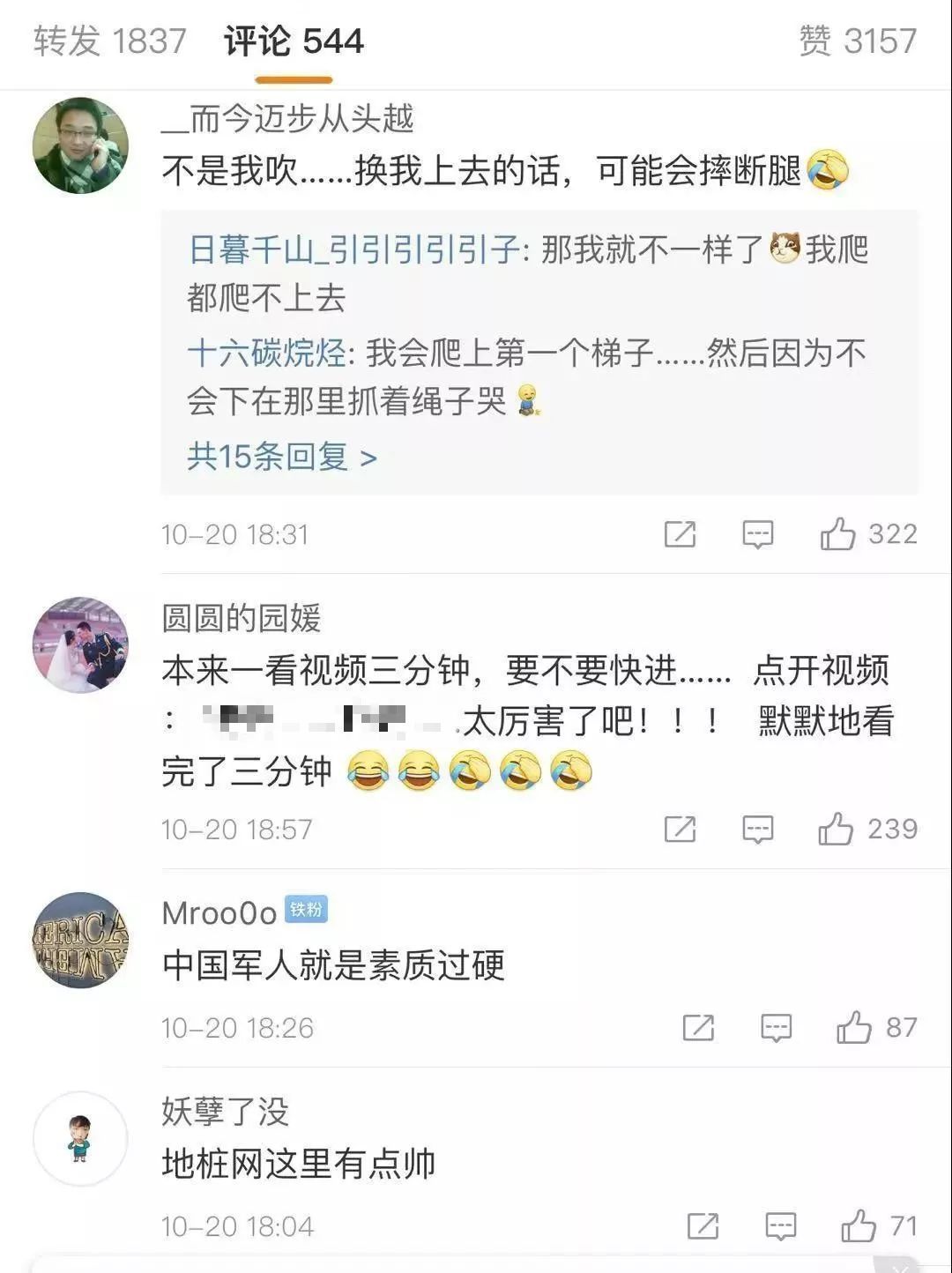Like Mroo0o's comment

click(x=853, y=1028)
